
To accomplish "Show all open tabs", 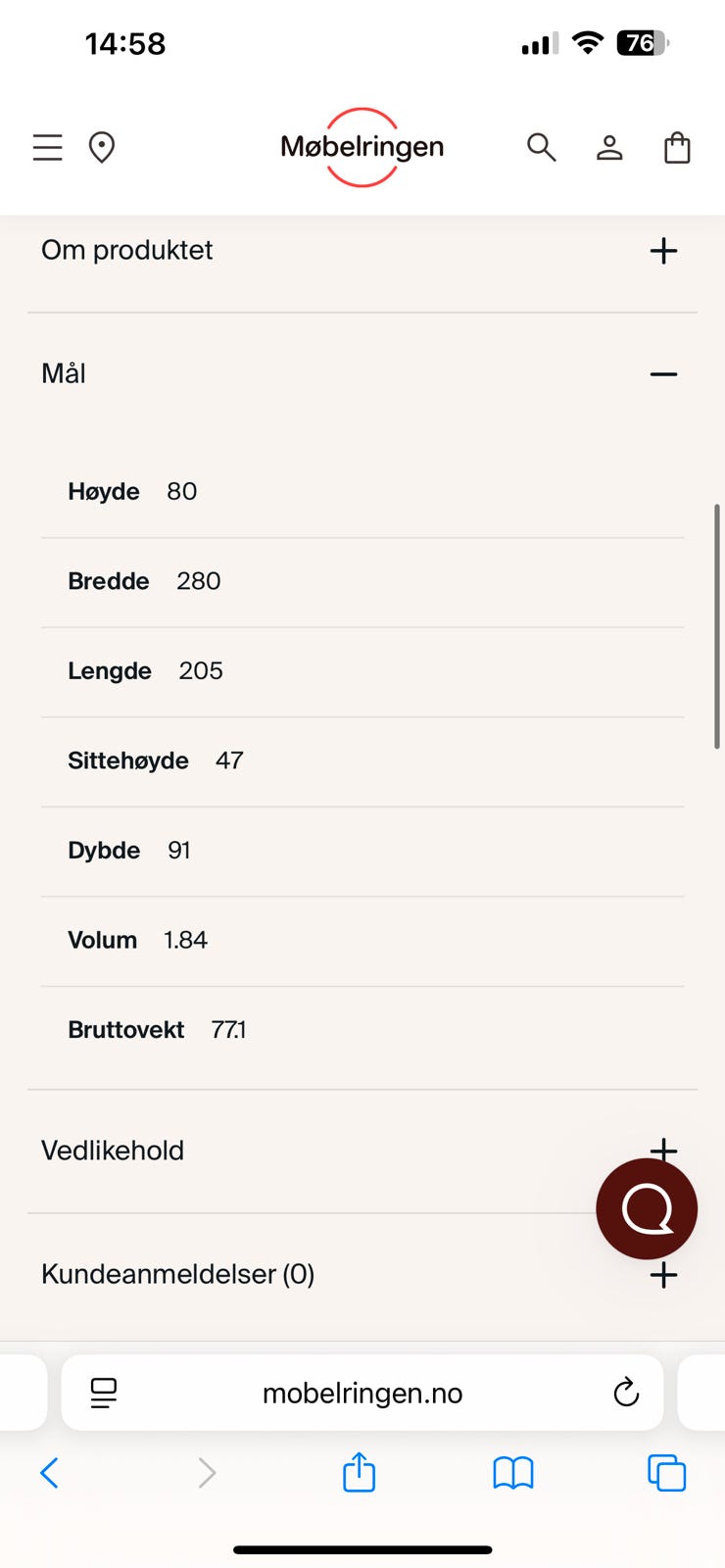I will click(x=666, y=1472).
